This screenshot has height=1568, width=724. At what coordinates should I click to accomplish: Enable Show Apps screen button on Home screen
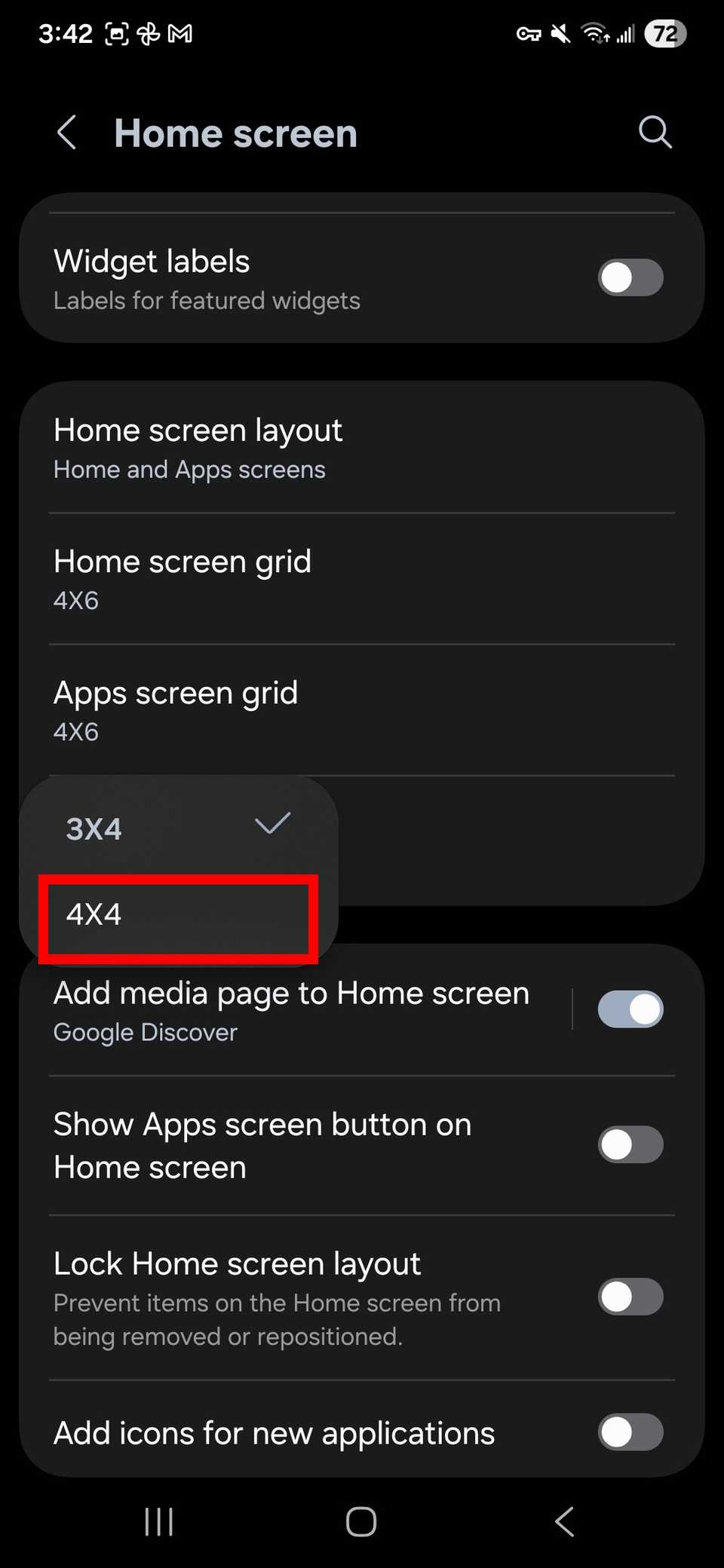630,1144
